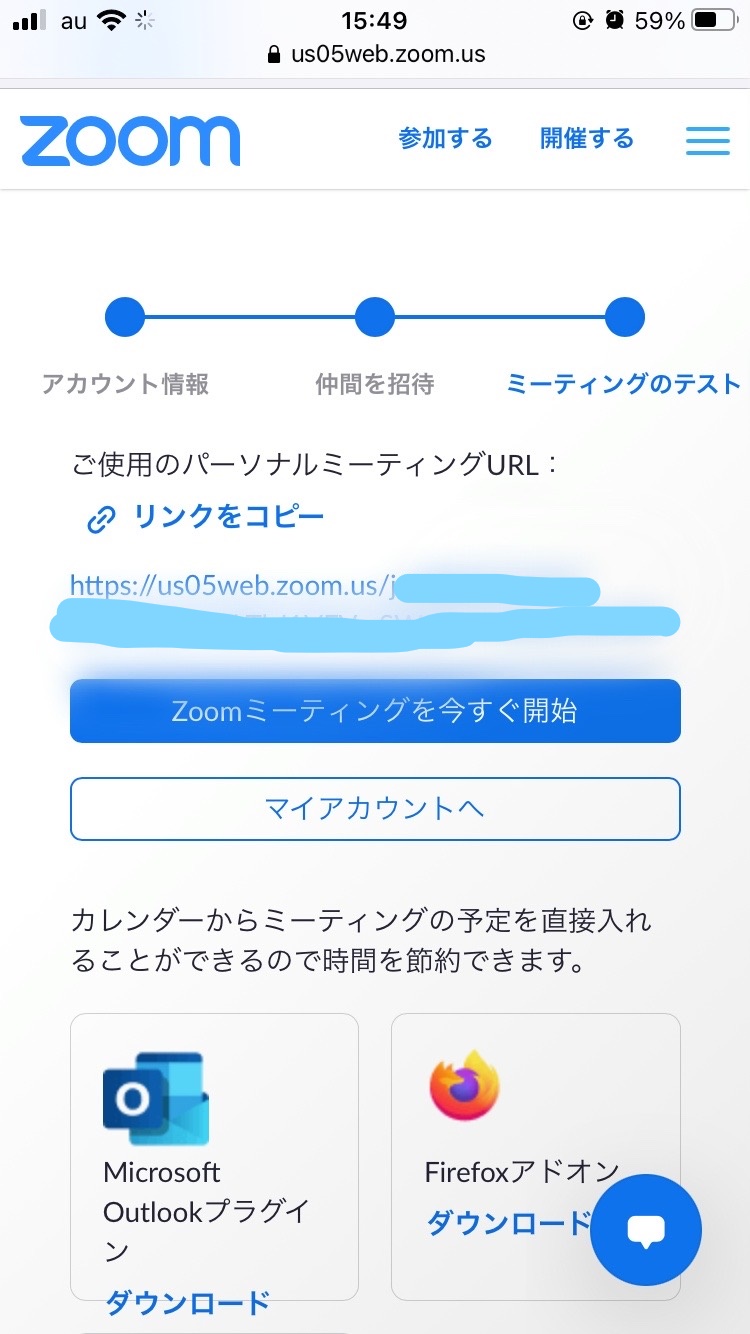The image size is (750, 1334).
Task: Open the chat support bubble
Action: click(x=646, y=1230)
